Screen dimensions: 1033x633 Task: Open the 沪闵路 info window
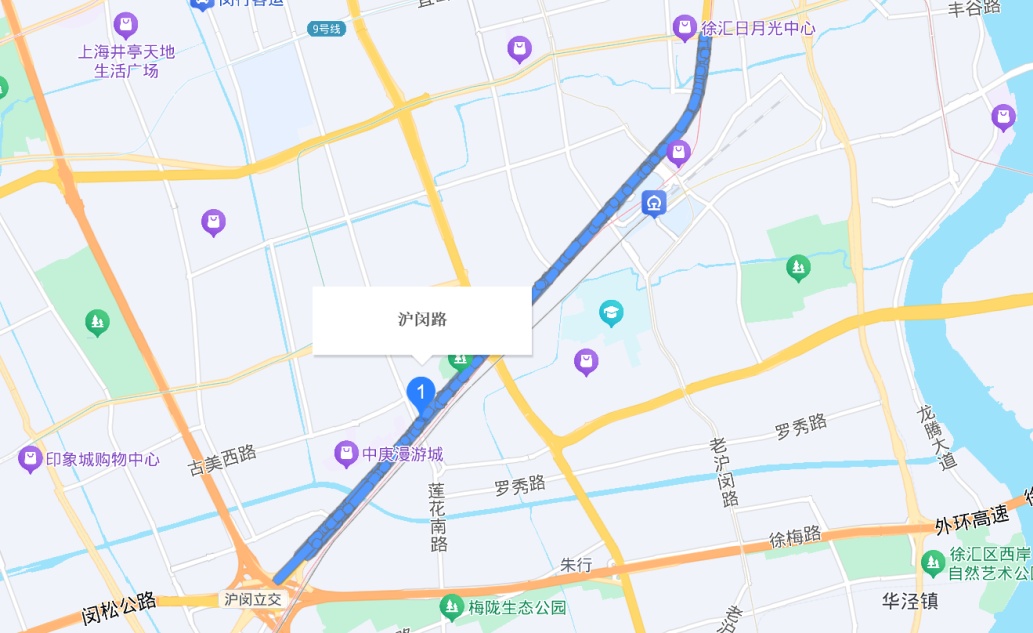(x=422, y=320)
